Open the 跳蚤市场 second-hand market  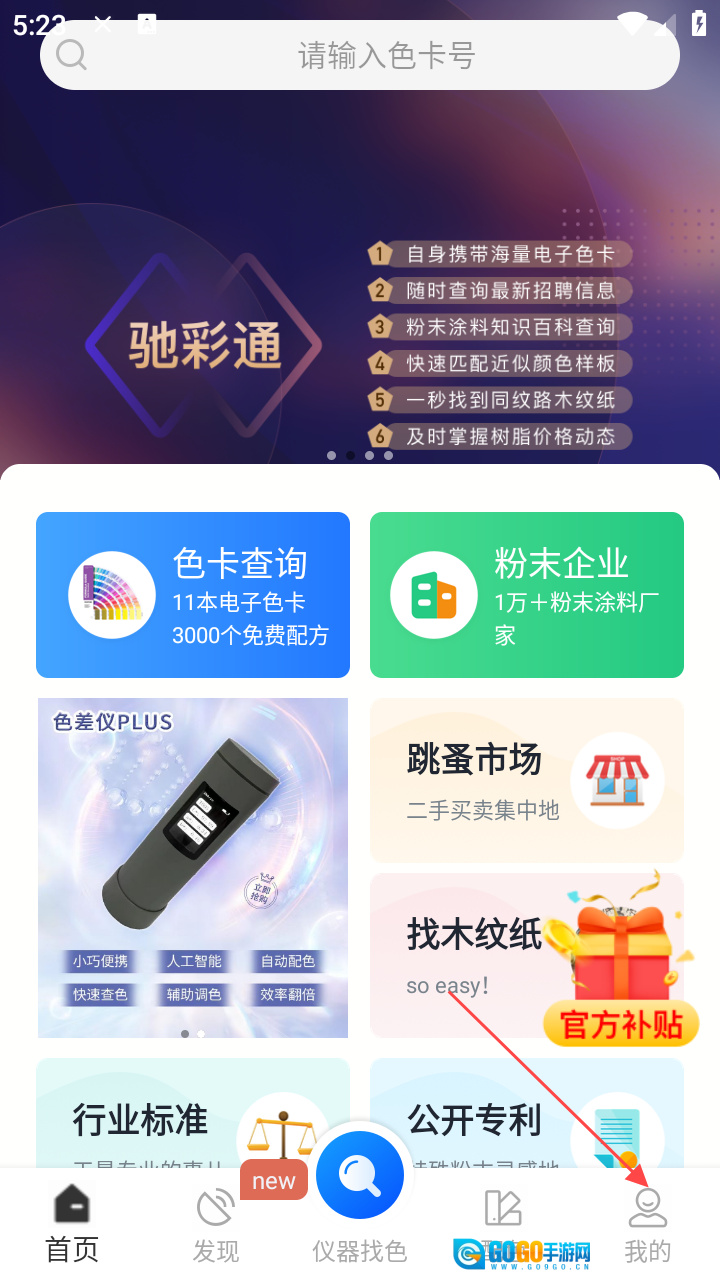click(x=527, y=780)
